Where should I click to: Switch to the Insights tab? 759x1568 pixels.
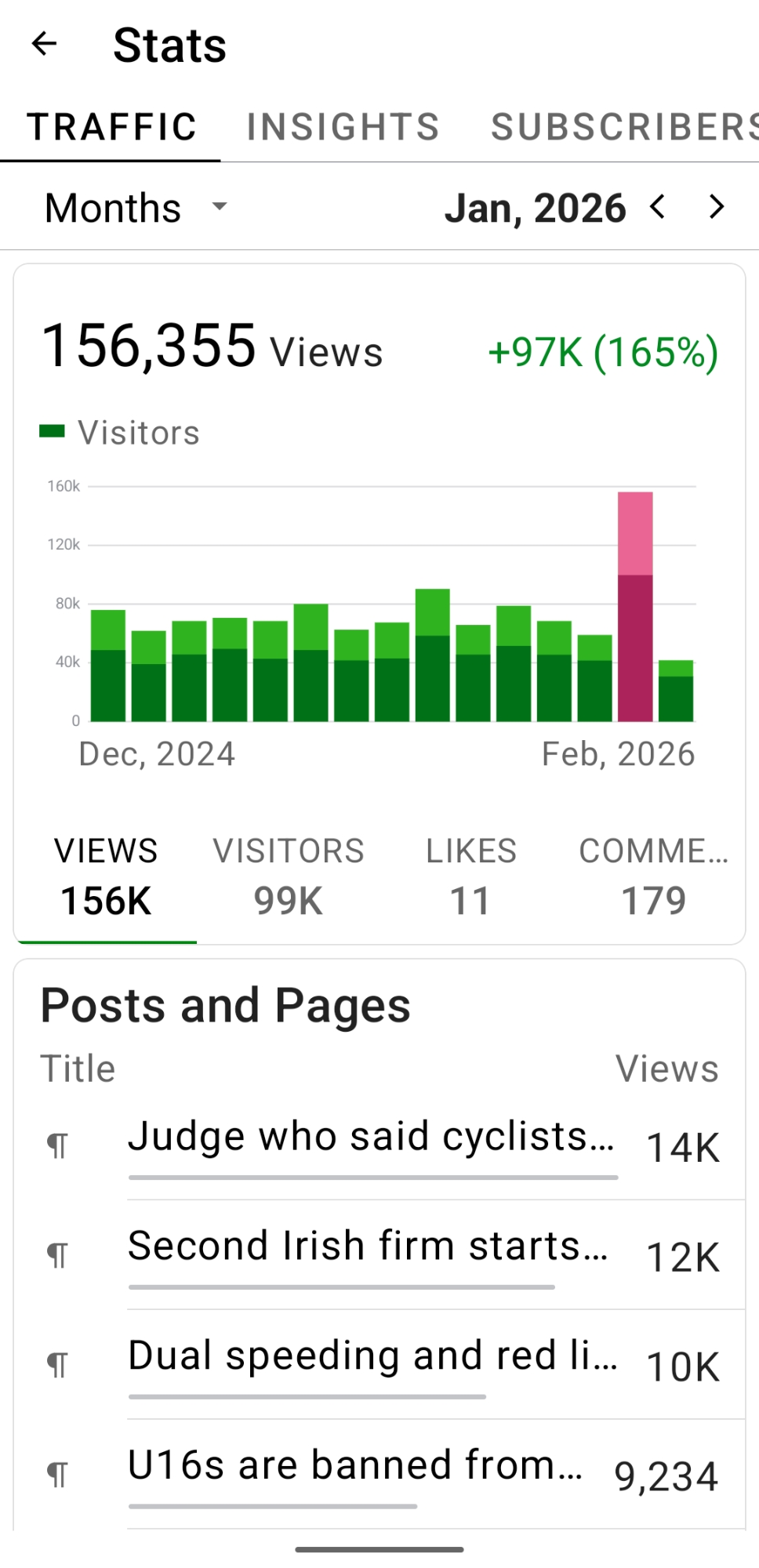(343, 127)
